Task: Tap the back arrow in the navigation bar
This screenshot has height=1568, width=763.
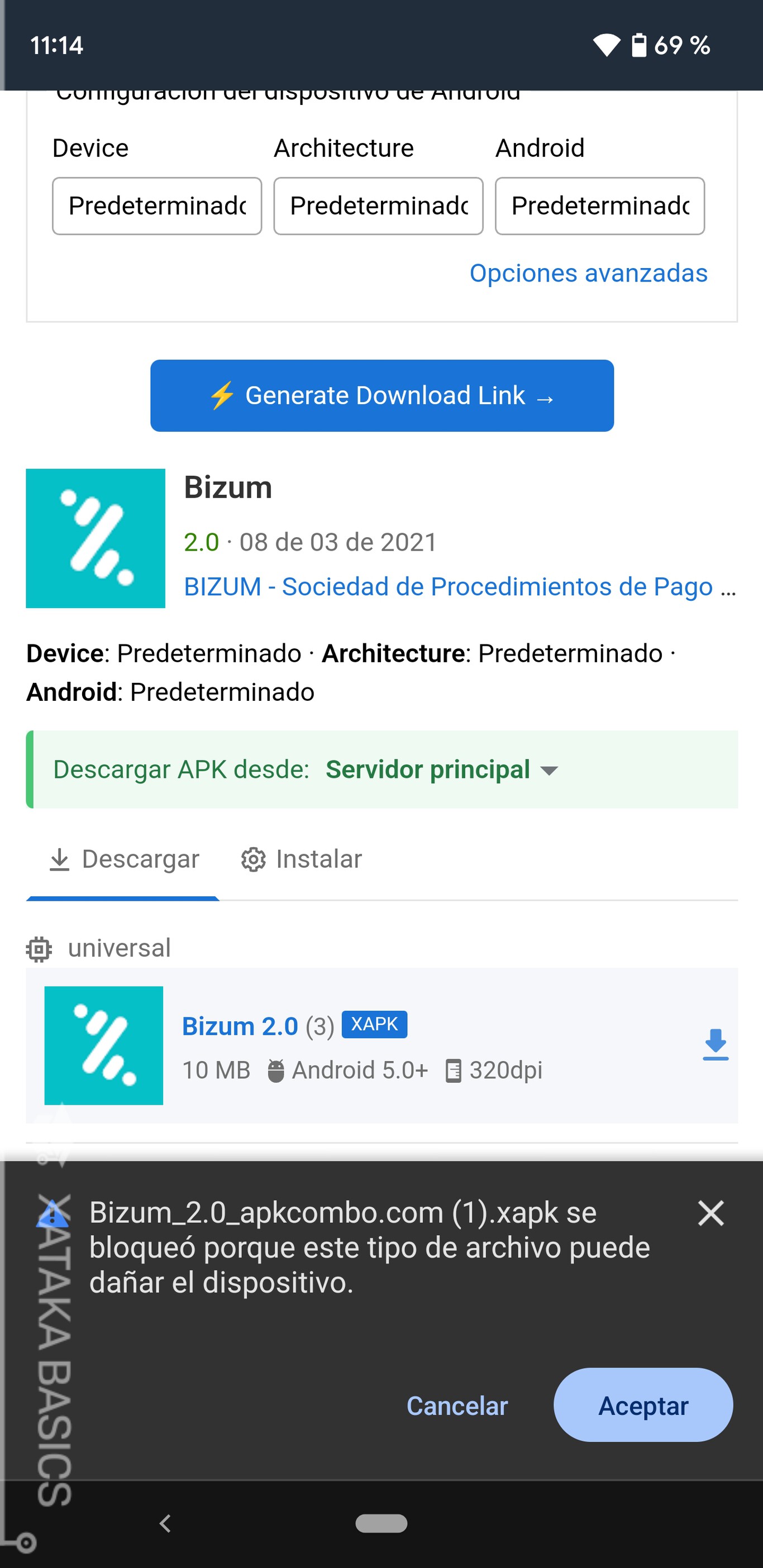Action: coord(164,1523)
